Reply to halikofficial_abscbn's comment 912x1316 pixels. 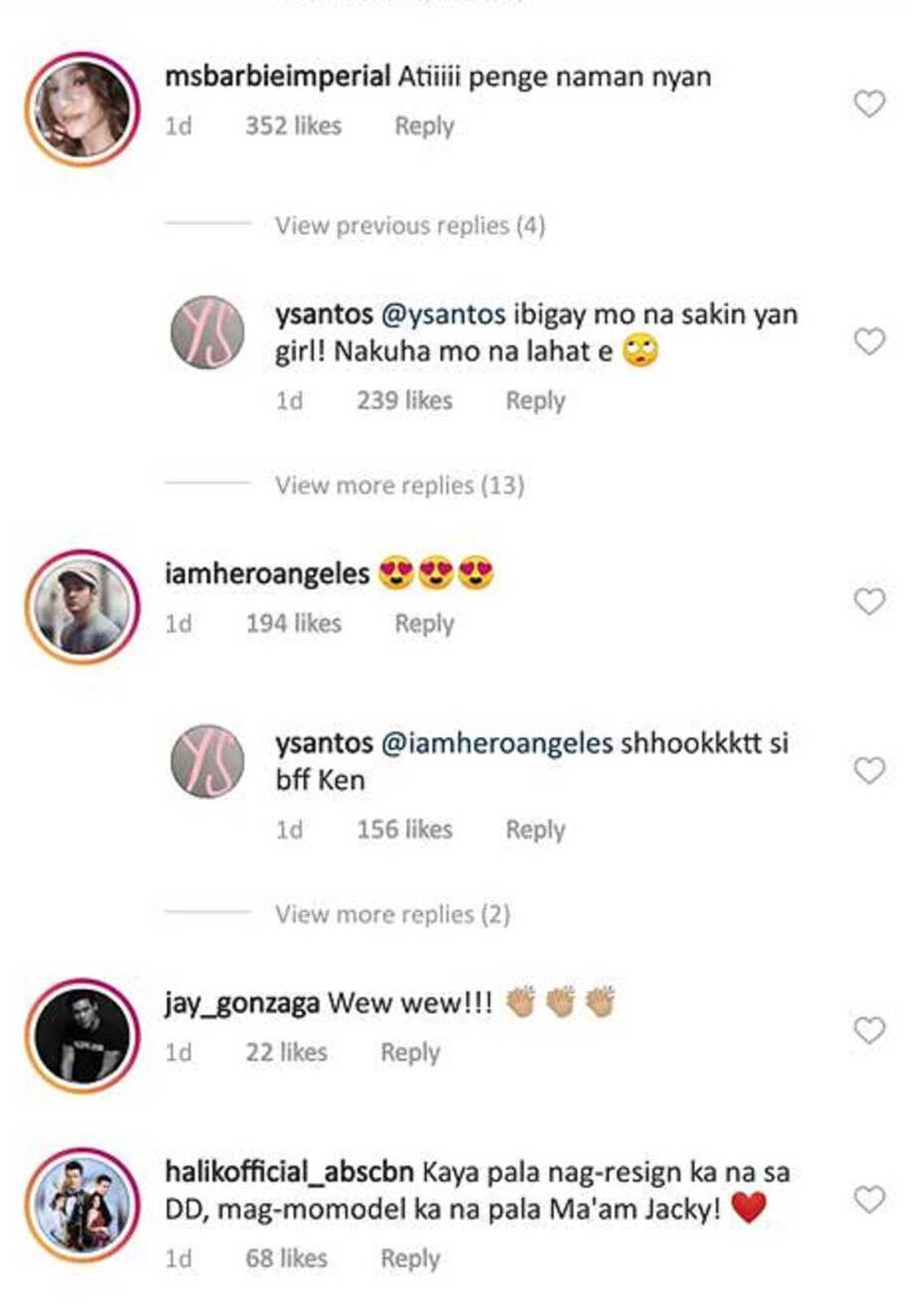pos(410,1258)
